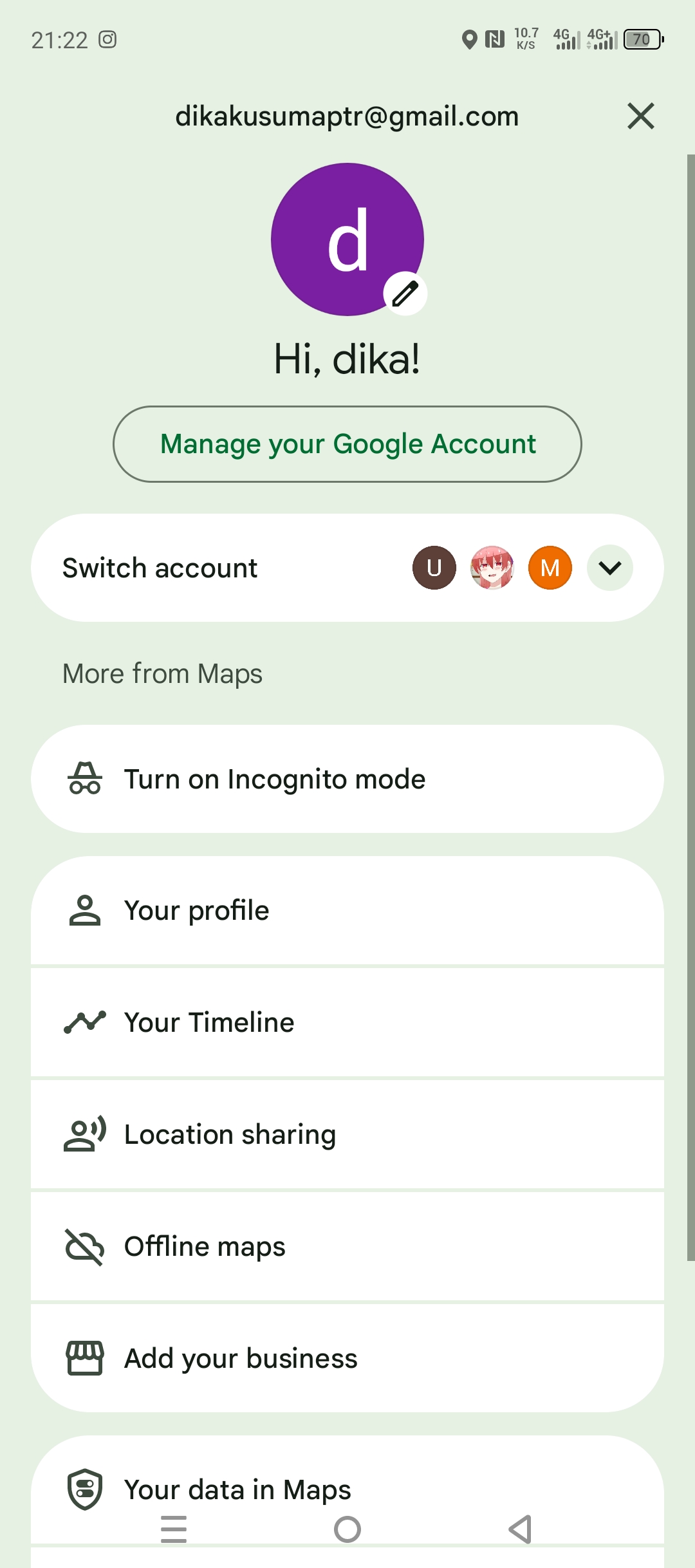Go back using the system back button
This screenshot has width=695, height=1568.
[x=521, y=1529]
